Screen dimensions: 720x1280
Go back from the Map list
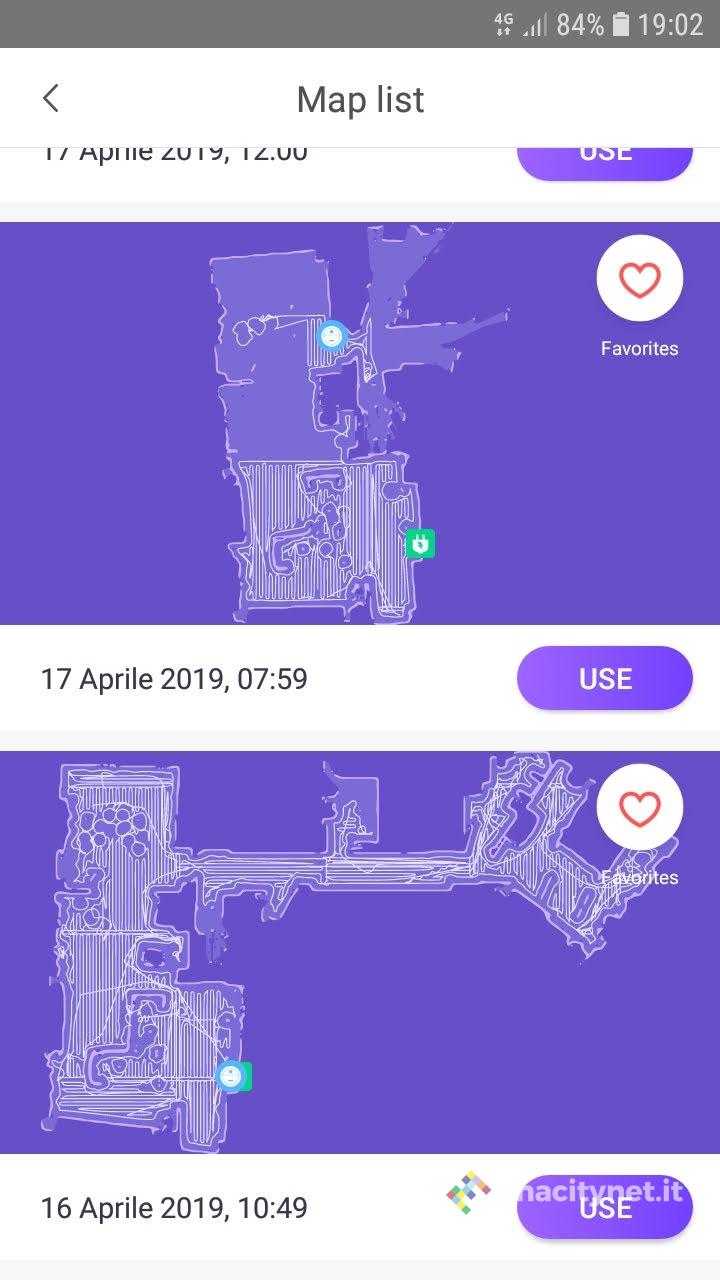point(51,99)
